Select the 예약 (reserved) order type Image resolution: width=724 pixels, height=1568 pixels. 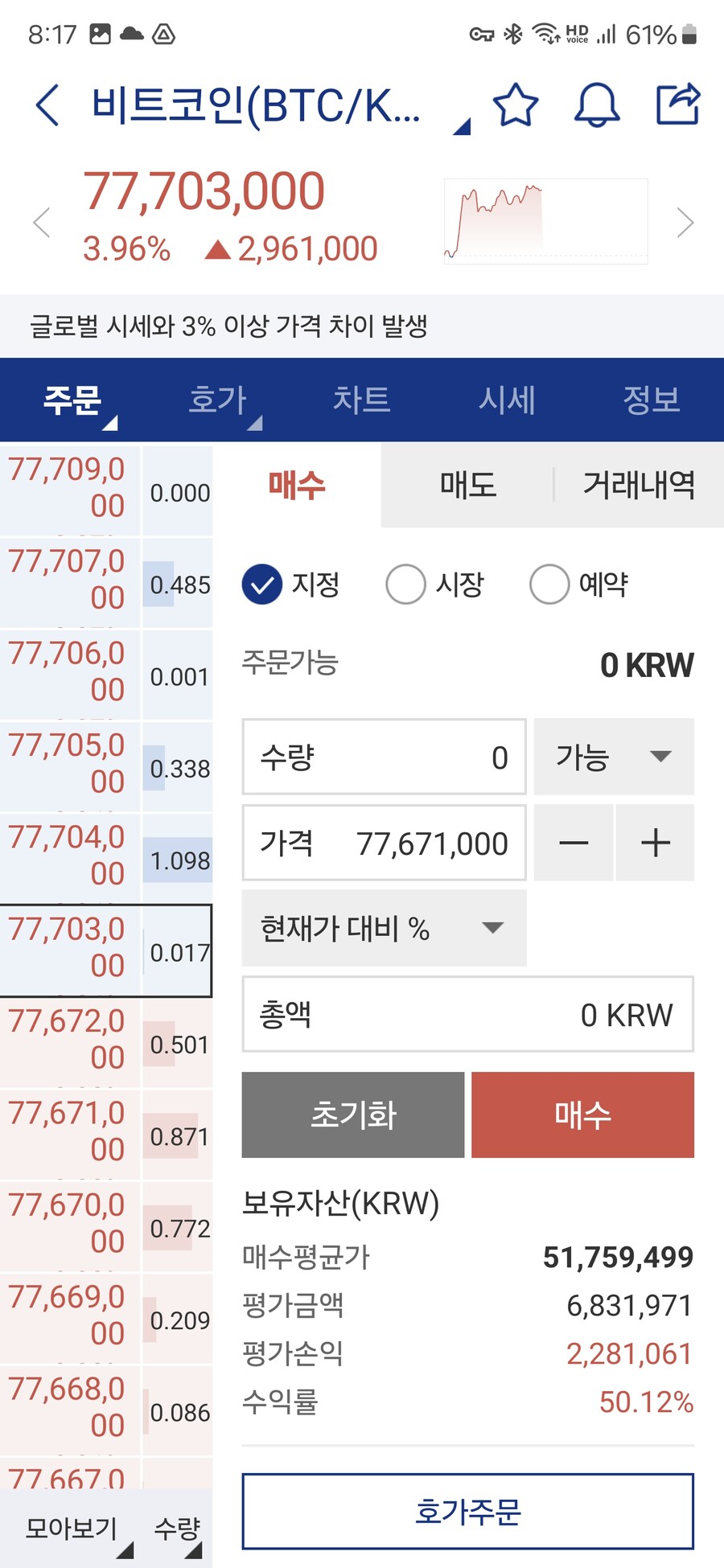click(550, 585)
